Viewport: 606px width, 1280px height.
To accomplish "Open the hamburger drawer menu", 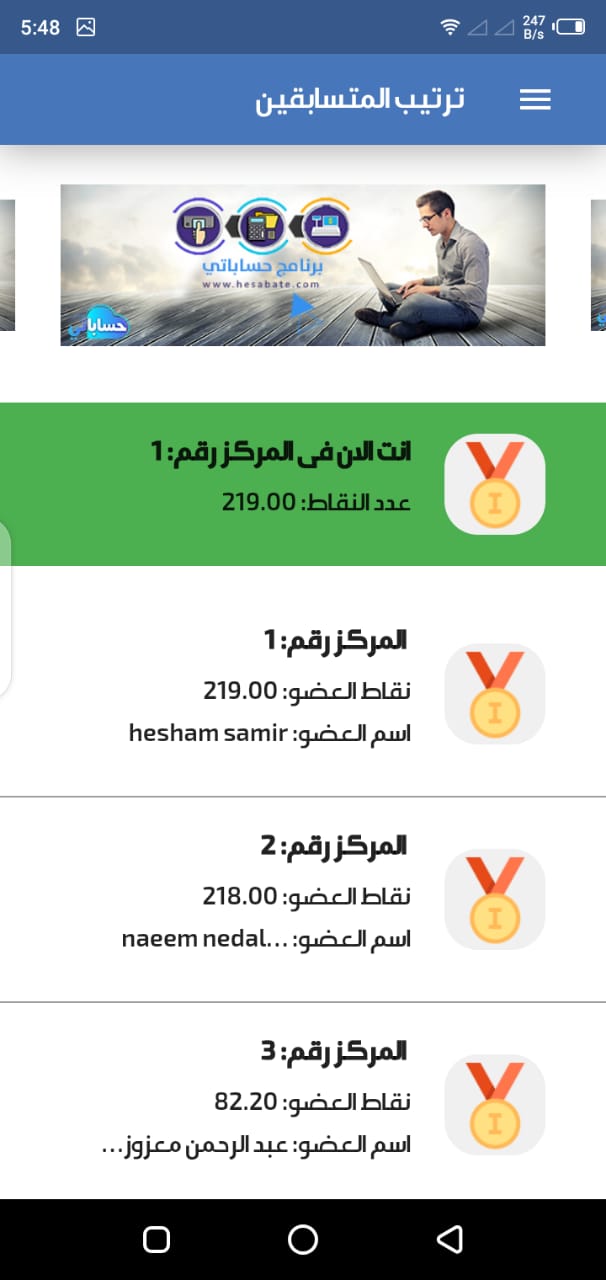I will pos(535,100).
